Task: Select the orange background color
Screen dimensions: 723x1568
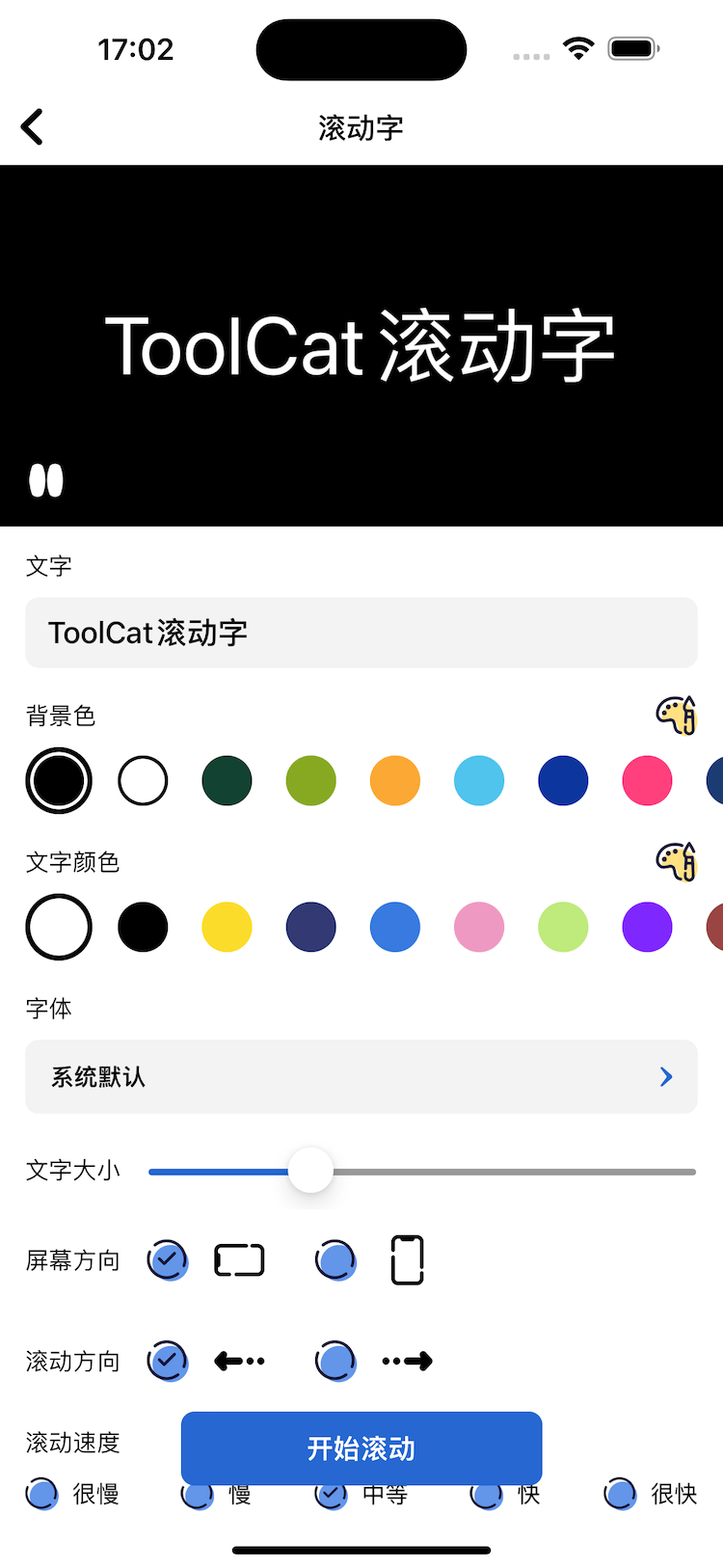Action: pos(395,781)
